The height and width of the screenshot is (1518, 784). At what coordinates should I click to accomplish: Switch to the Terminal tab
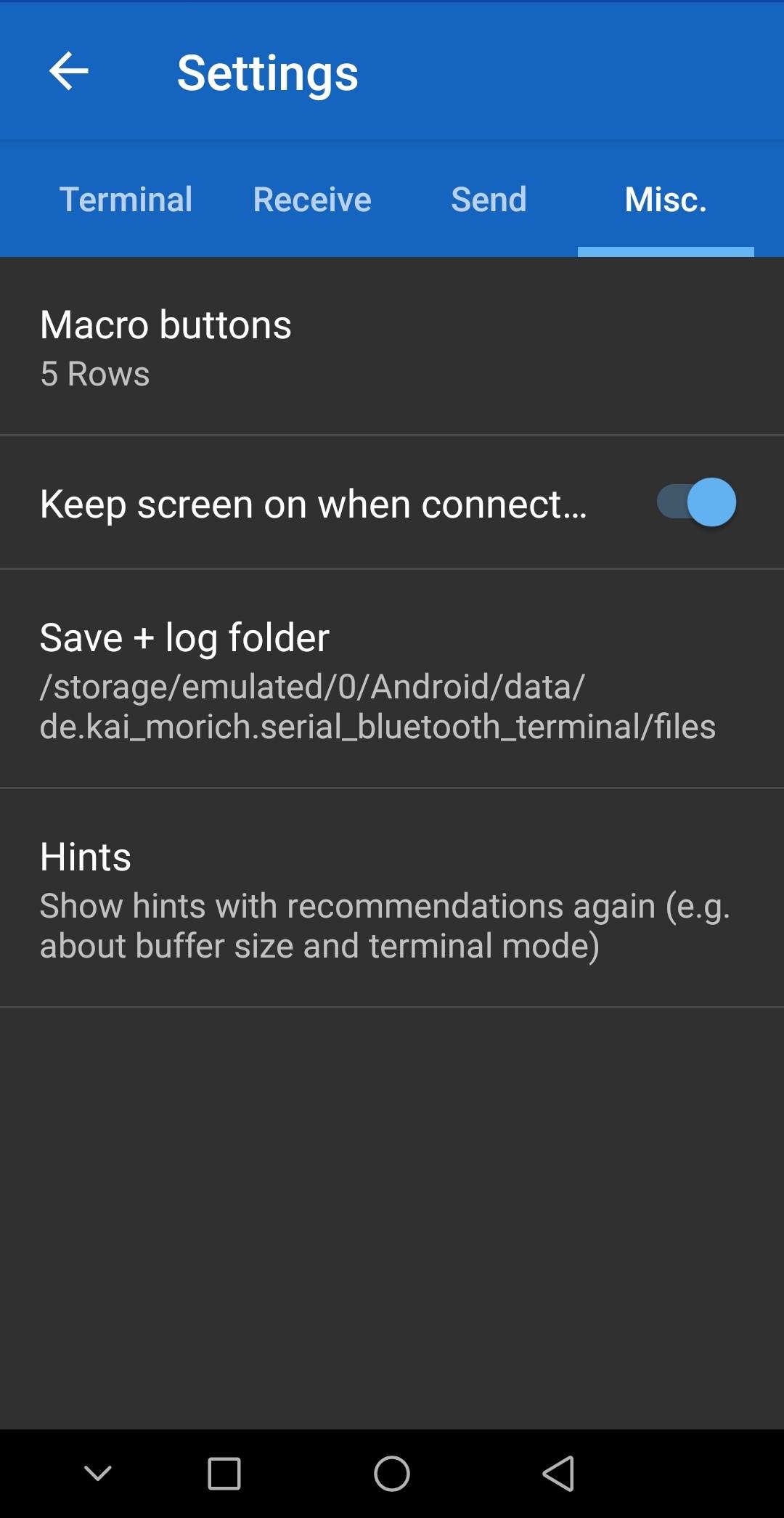pyautogui.click(x=126, y=199)
